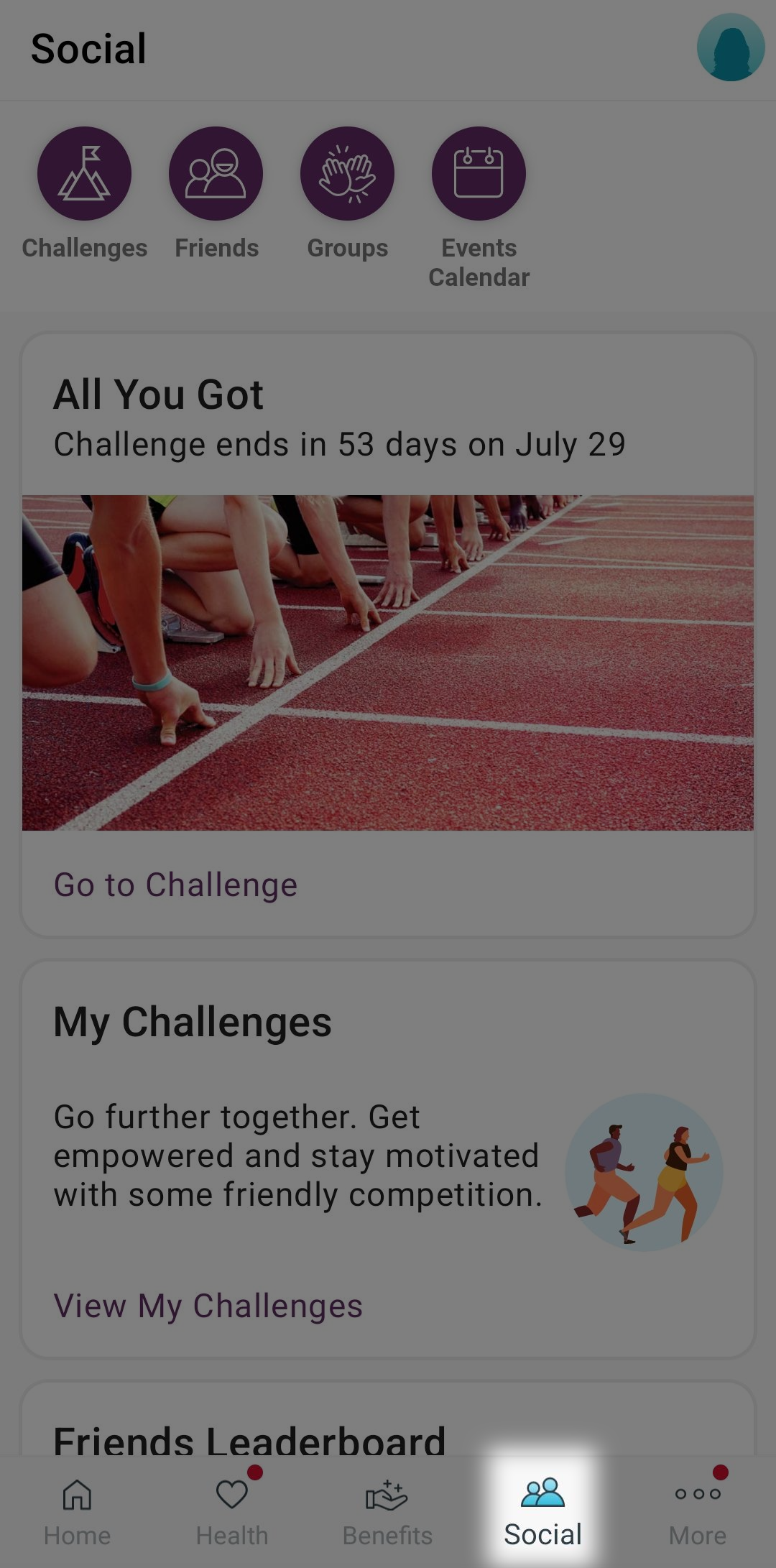The image size is (776, 1568).
Task: Open your profile avatar
Action: click(731, 47)
